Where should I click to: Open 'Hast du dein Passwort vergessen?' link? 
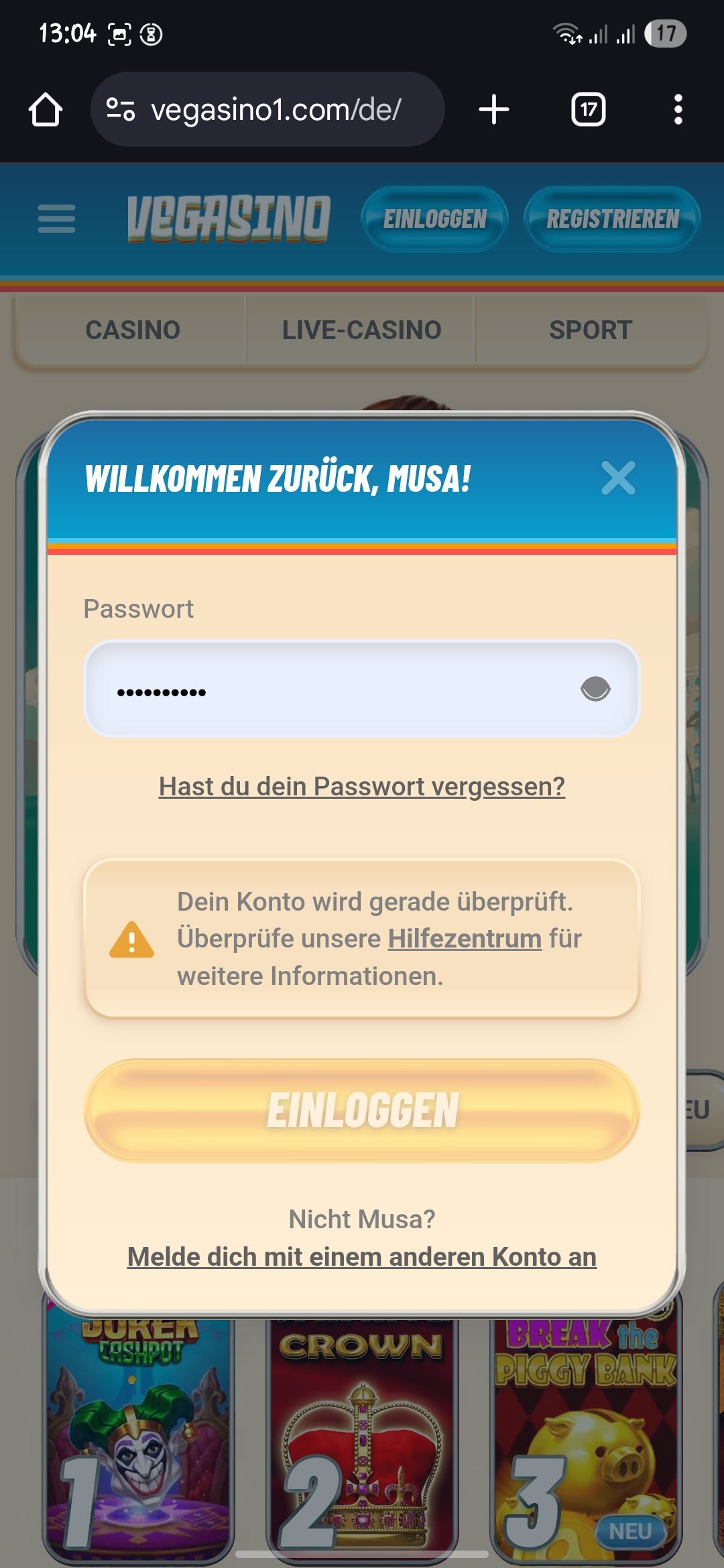pyautogui.click(x=362, y=787)
